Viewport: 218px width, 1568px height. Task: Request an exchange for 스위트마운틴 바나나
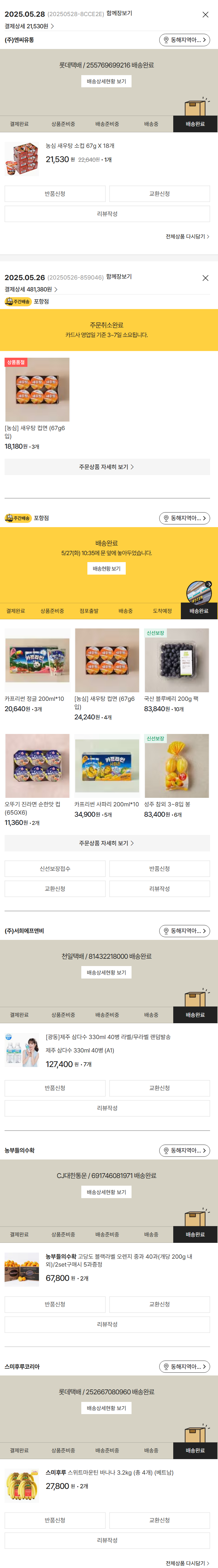pos(160,1520)
